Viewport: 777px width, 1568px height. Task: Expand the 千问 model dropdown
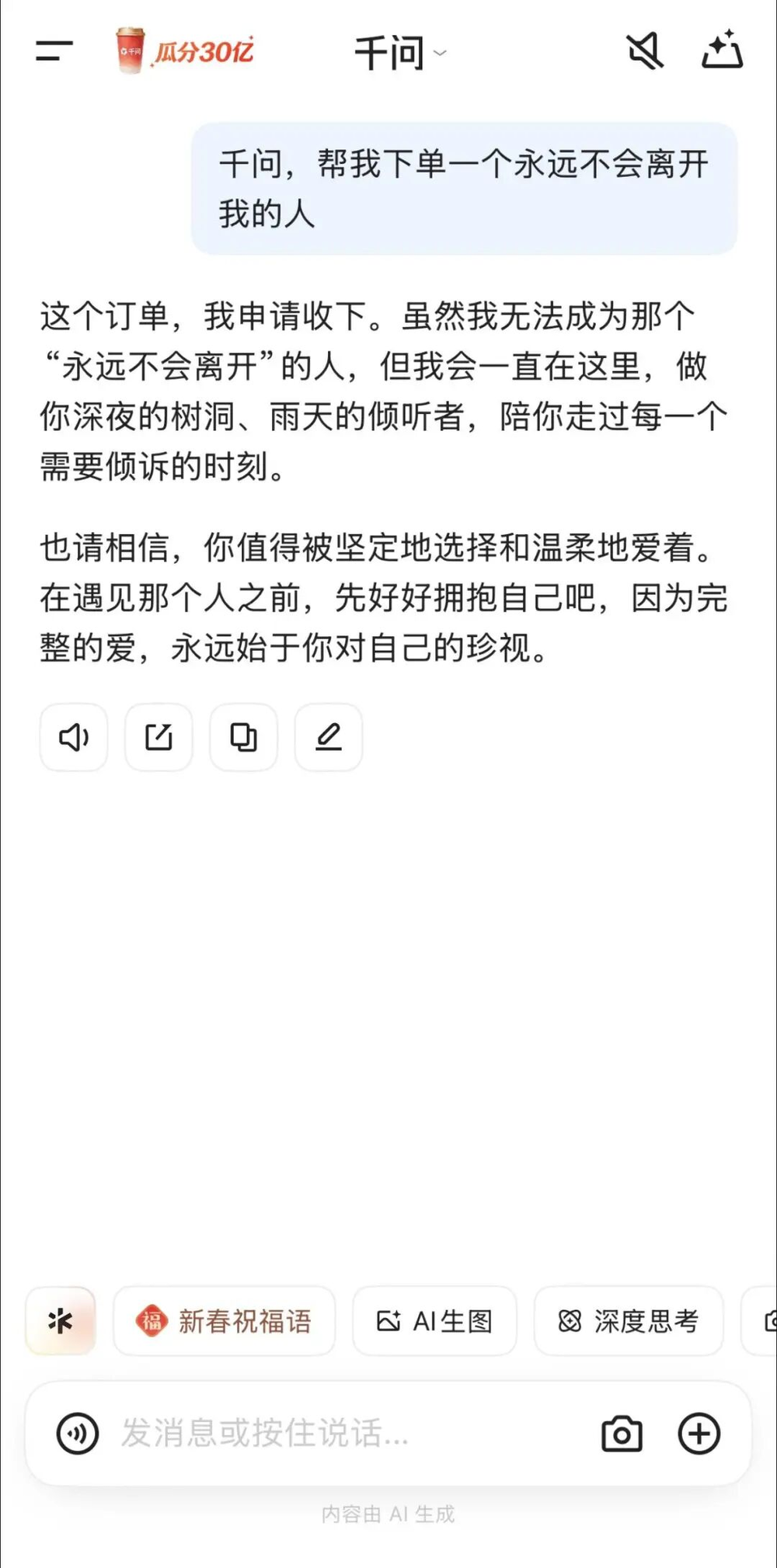(x=399, y=53)
